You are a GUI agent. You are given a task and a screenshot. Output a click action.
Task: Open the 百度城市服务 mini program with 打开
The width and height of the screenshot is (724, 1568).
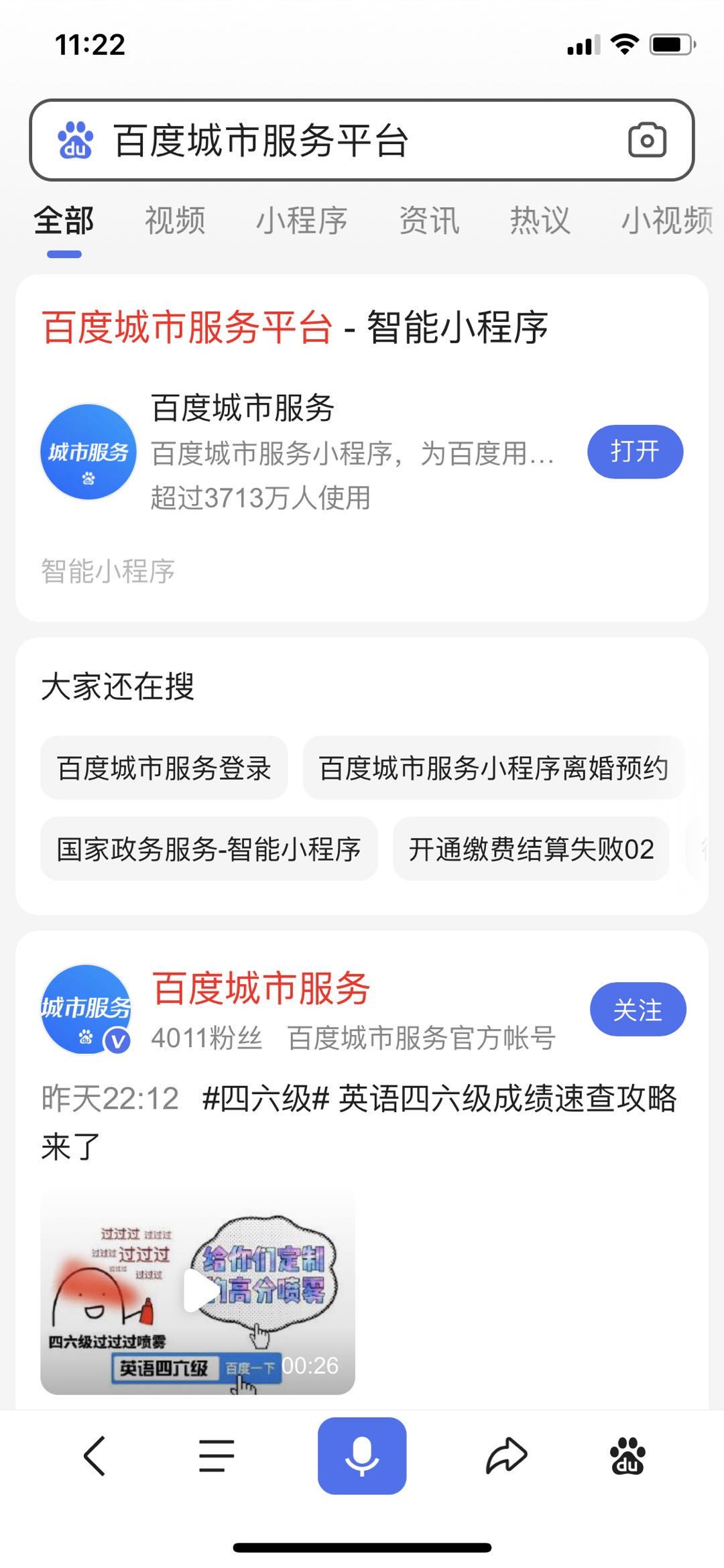click(635, 452)
